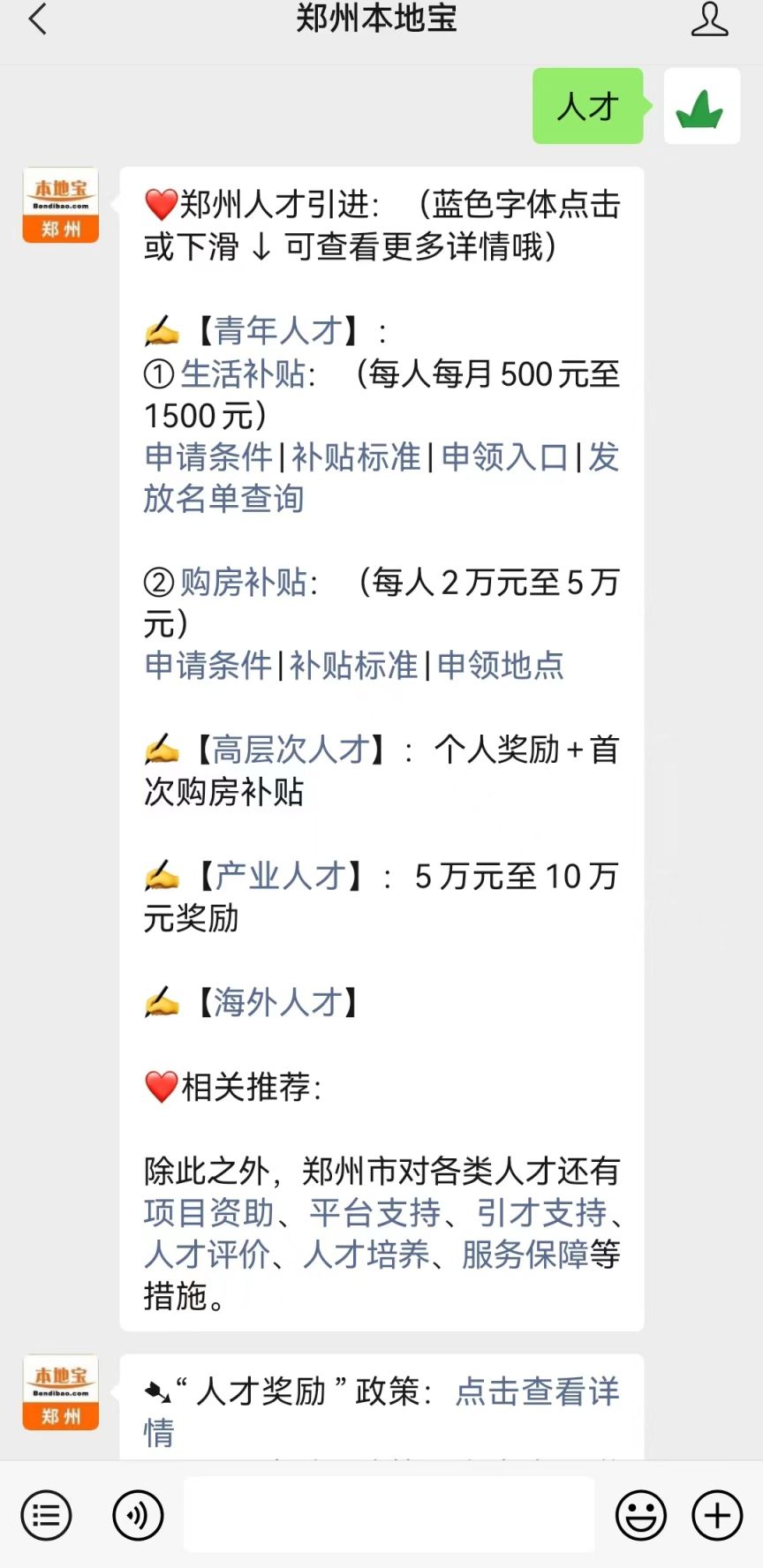Open the emoji picker
The width and height of the screenshot is (763, 1568).
(x=640, y=1516)
